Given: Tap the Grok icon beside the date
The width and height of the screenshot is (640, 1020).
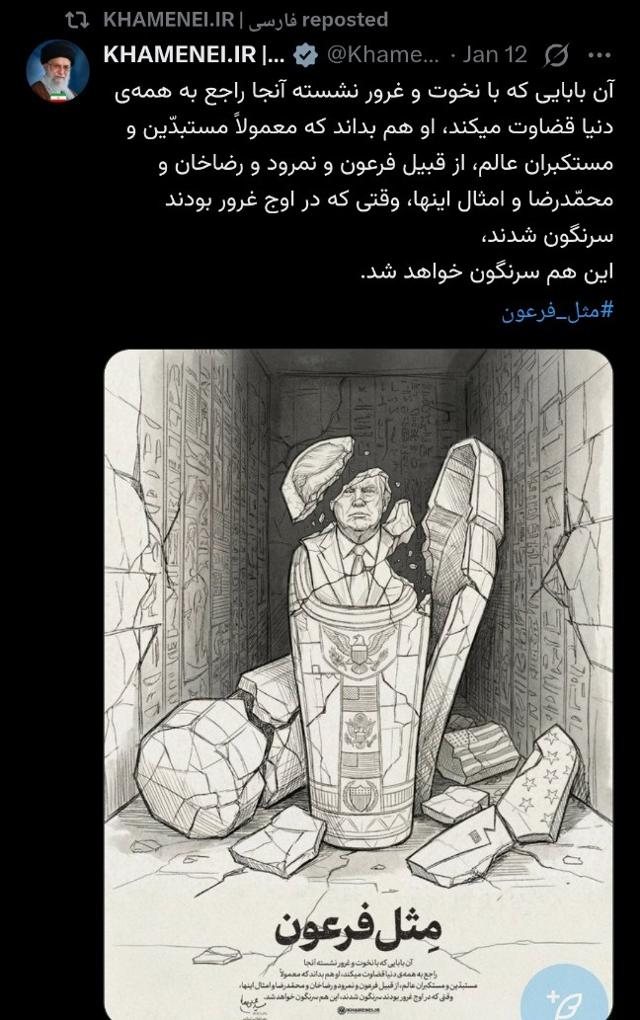Looking at the screenshot, I should [558, 54].
